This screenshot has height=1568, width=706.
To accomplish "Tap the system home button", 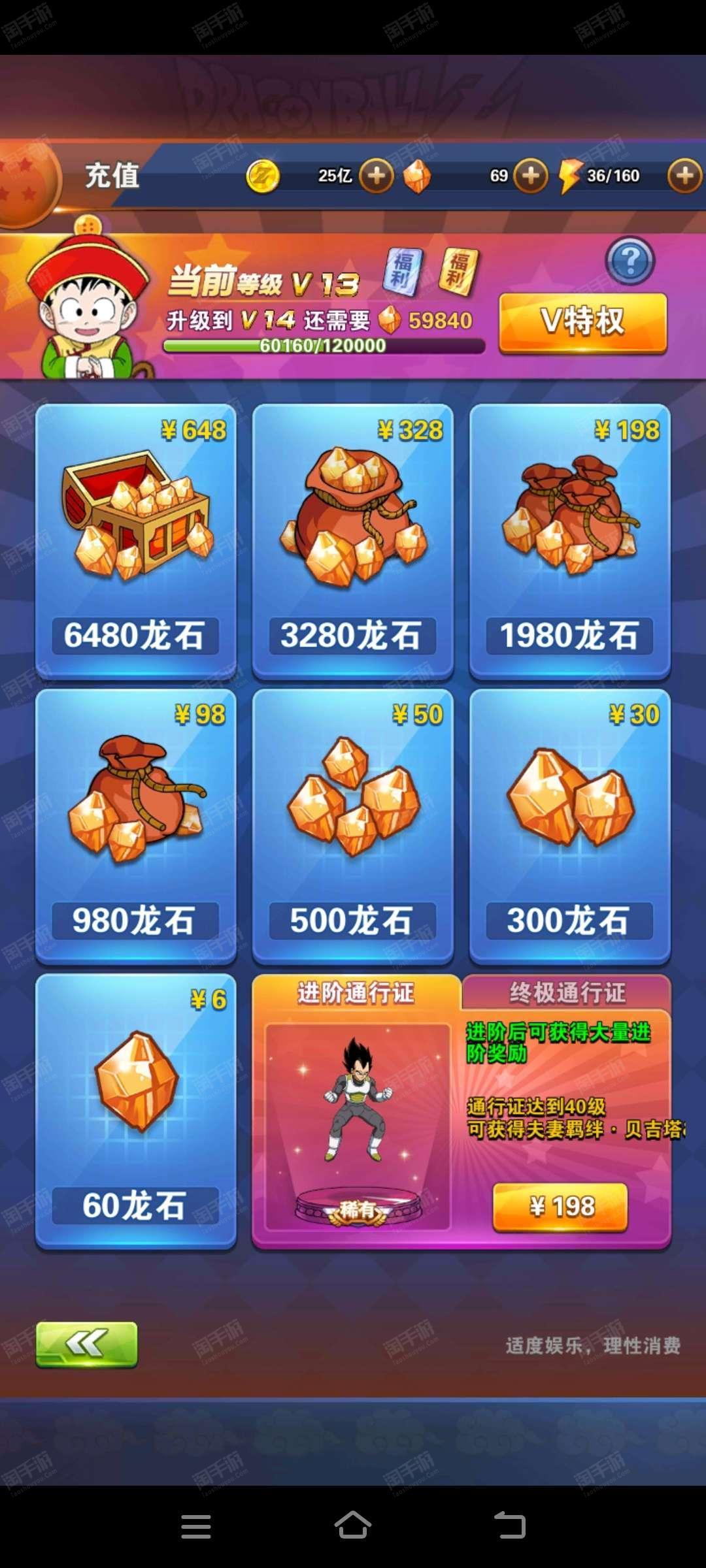I will pyautogui.click(x=353, y=1526).
